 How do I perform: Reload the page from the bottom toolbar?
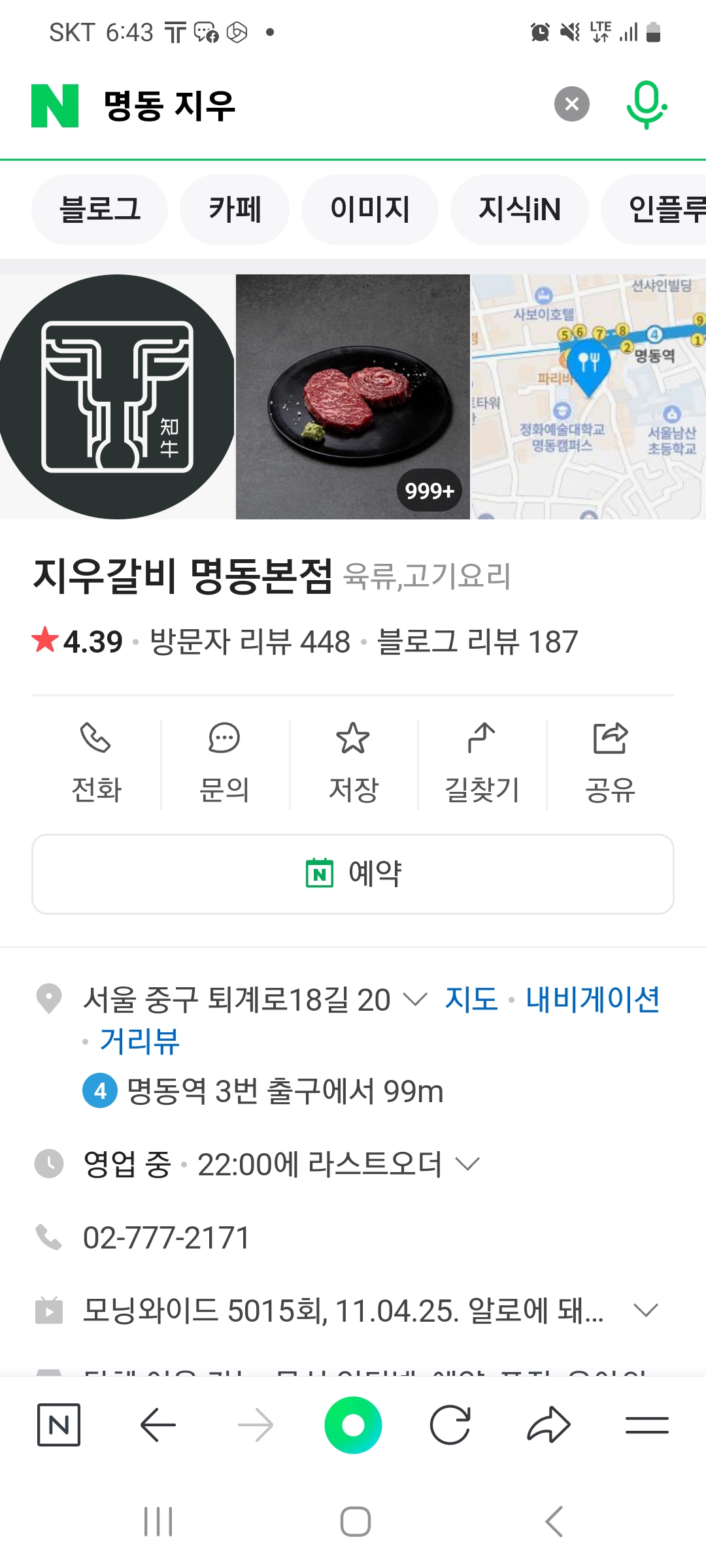pos(450,1424)
